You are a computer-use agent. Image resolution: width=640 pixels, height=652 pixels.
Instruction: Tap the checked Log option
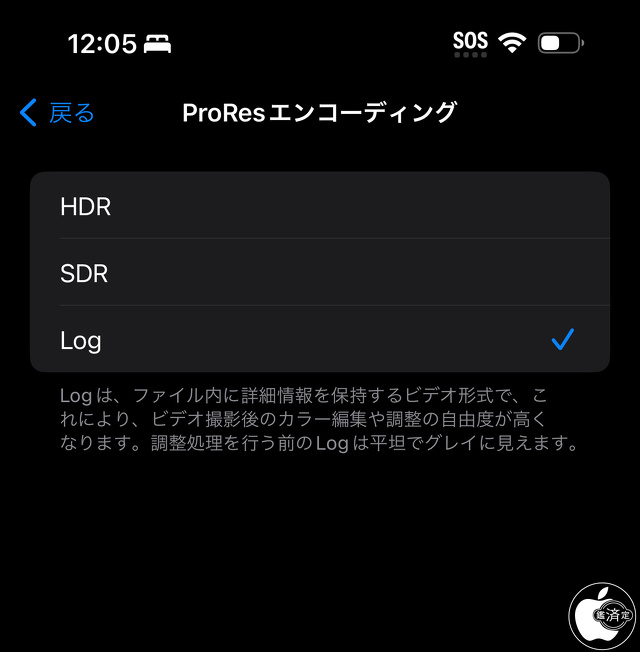pos(320,340)
